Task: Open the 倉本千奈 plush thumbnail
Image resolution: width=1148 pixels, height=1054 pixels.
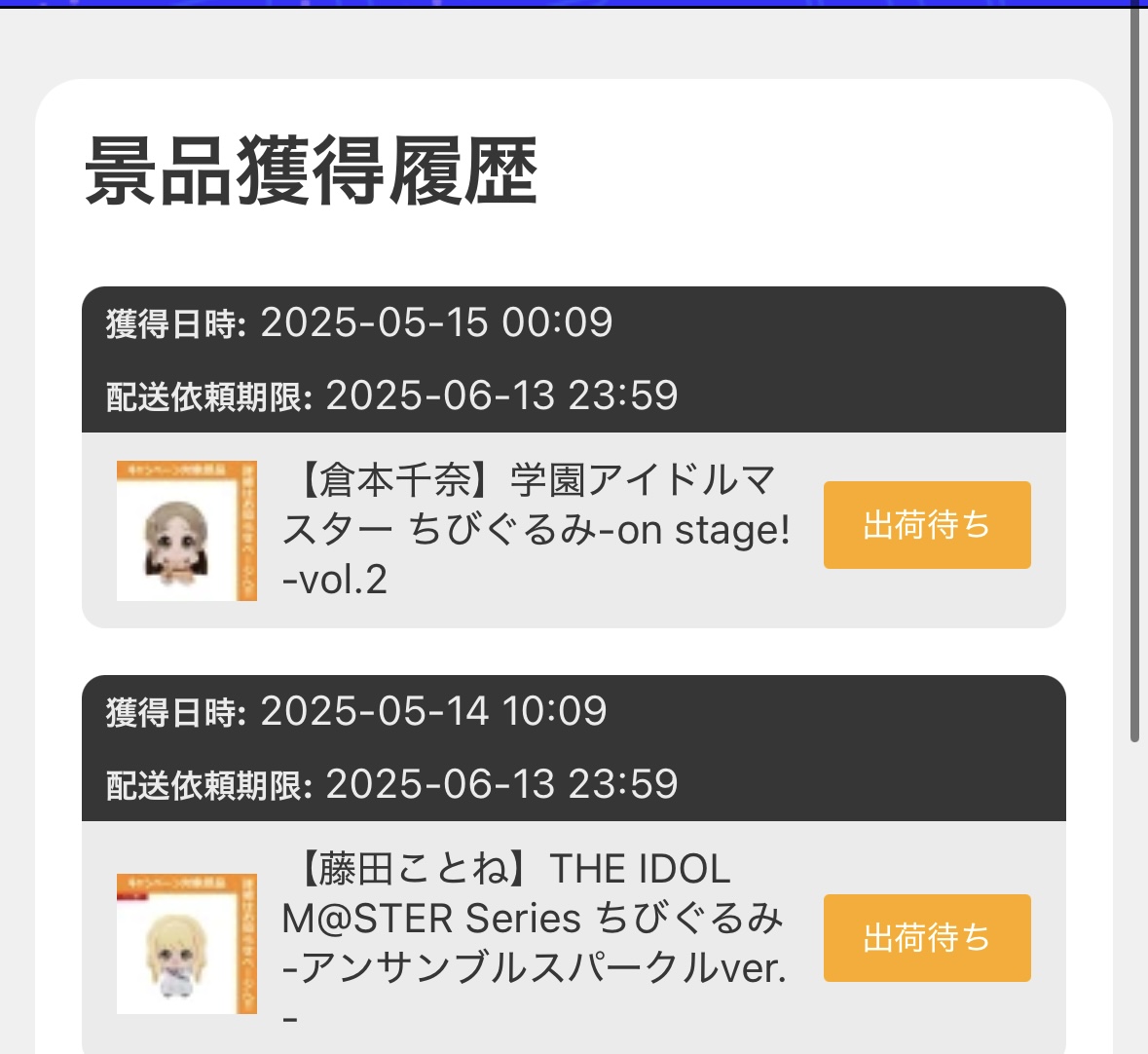Action: pyautogui.click(x=187, y=531)
